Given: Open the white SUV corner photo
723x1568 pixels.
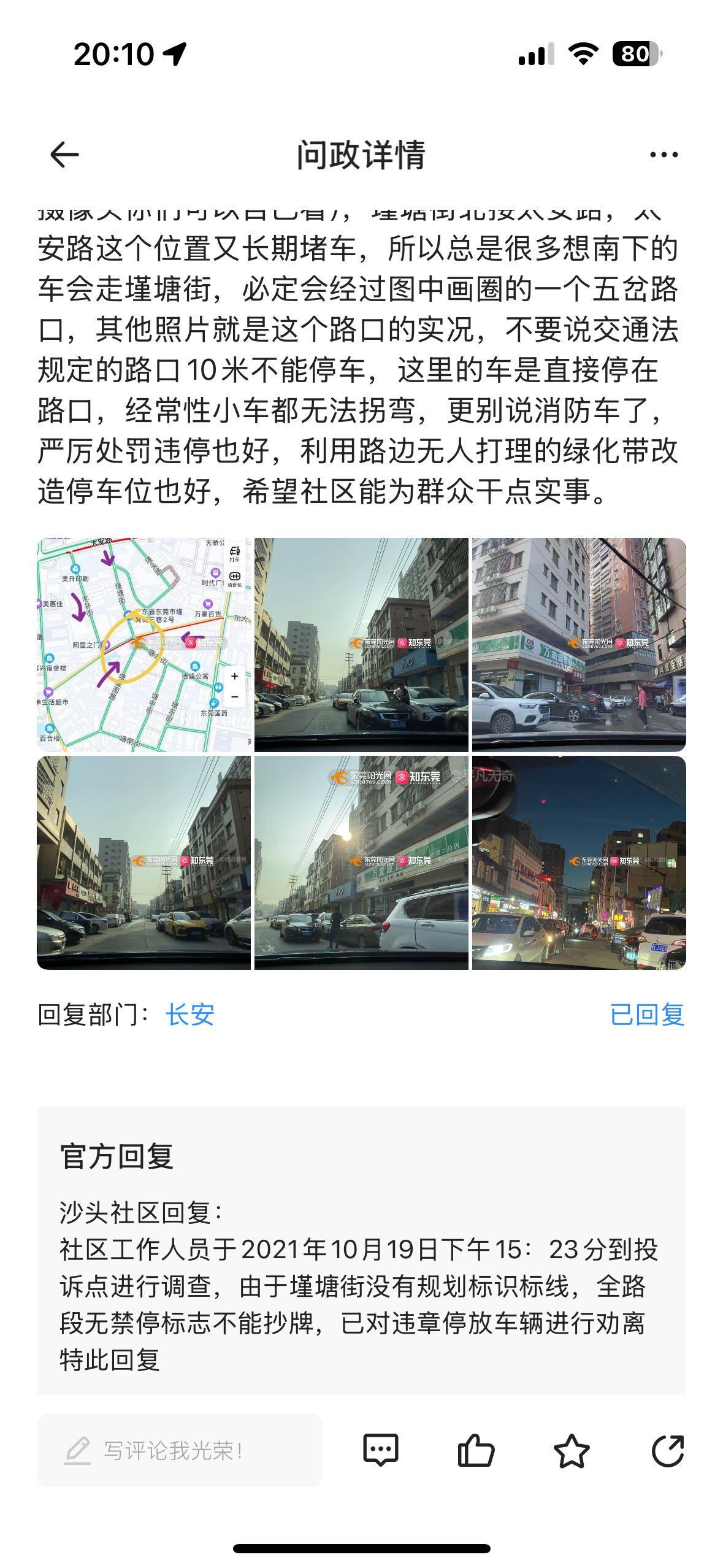Looking at the screenshot, I should point(579,645).
